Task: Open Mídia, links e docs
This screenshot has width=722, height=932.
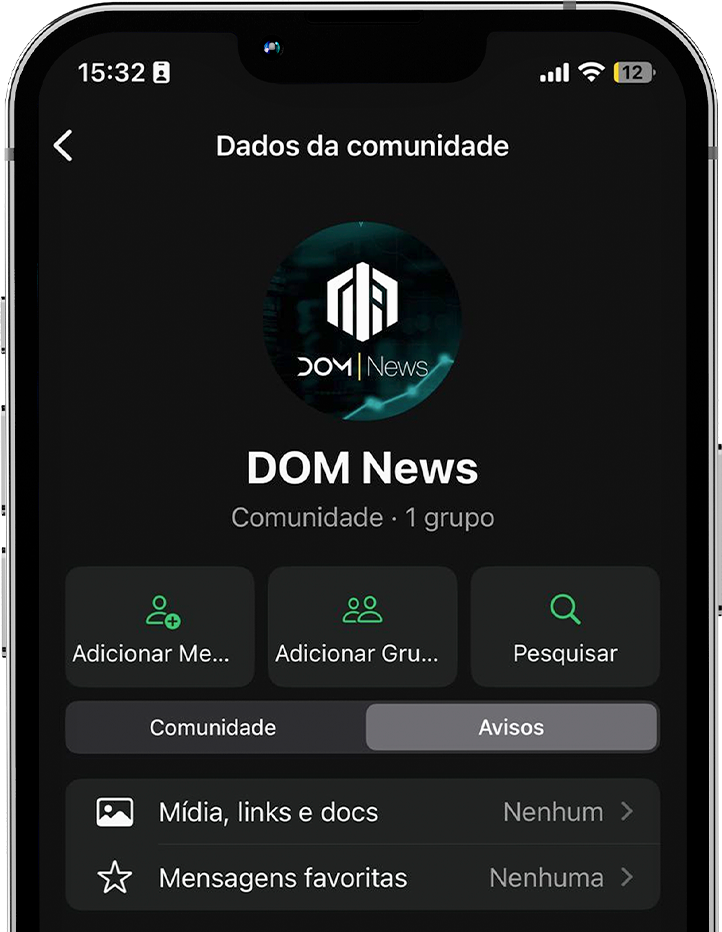Action: pos(362,812)
